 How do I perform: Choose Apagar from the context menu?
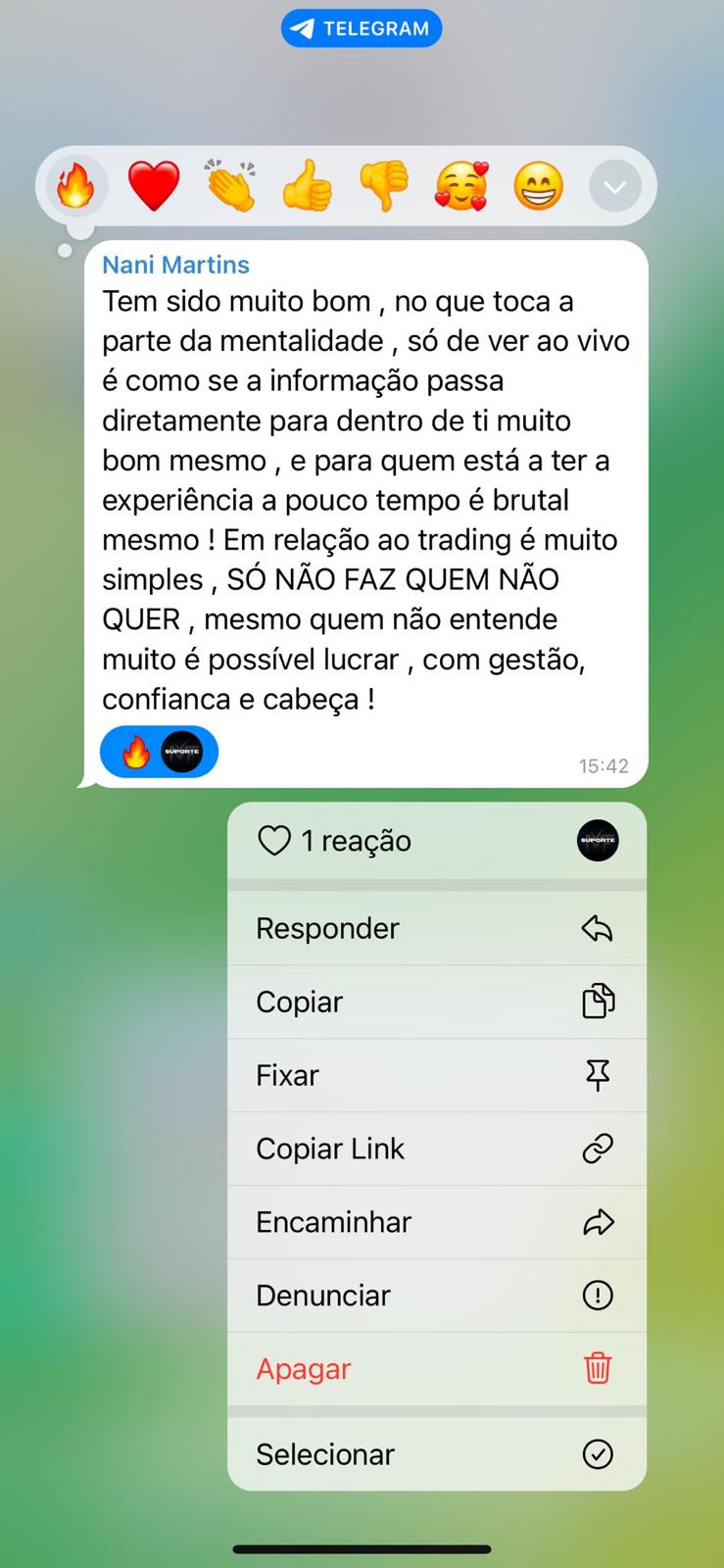[x=304, y=1368]
